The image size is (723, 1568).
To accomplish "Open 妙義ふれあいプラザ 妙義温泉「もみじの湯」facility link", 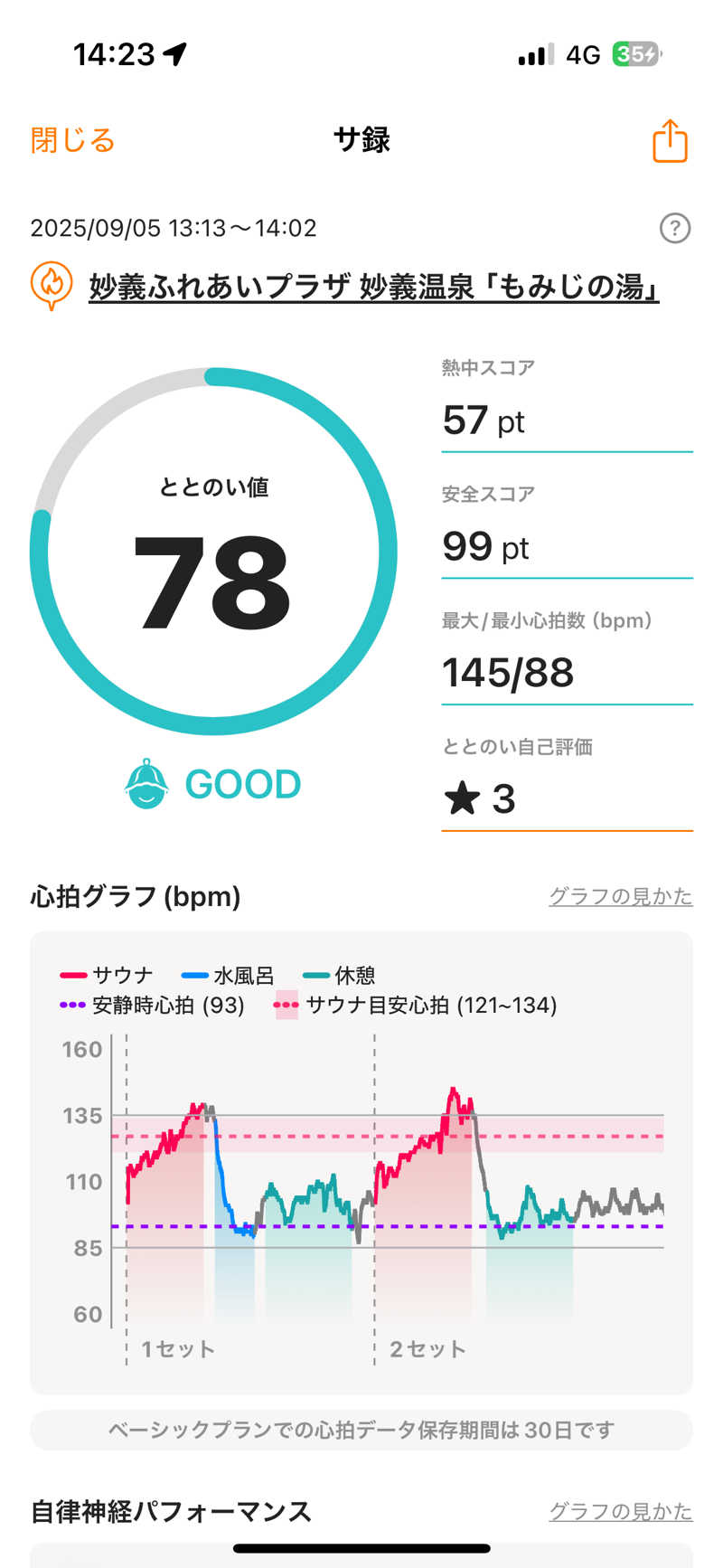I will [x=373, y=287].
